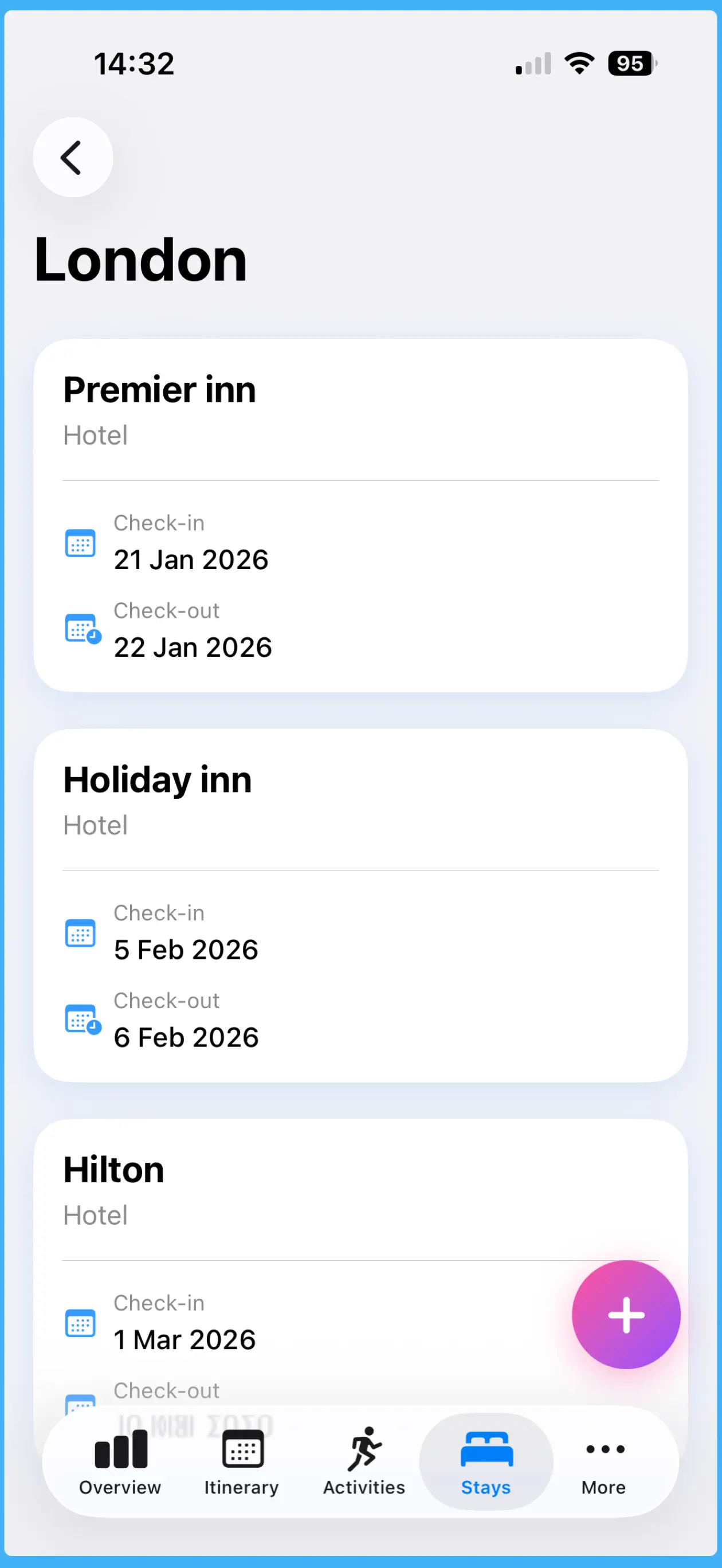Tap the Activities running person icon
The width and height of the screenshot is (722, 1568).
point(363,1451)
